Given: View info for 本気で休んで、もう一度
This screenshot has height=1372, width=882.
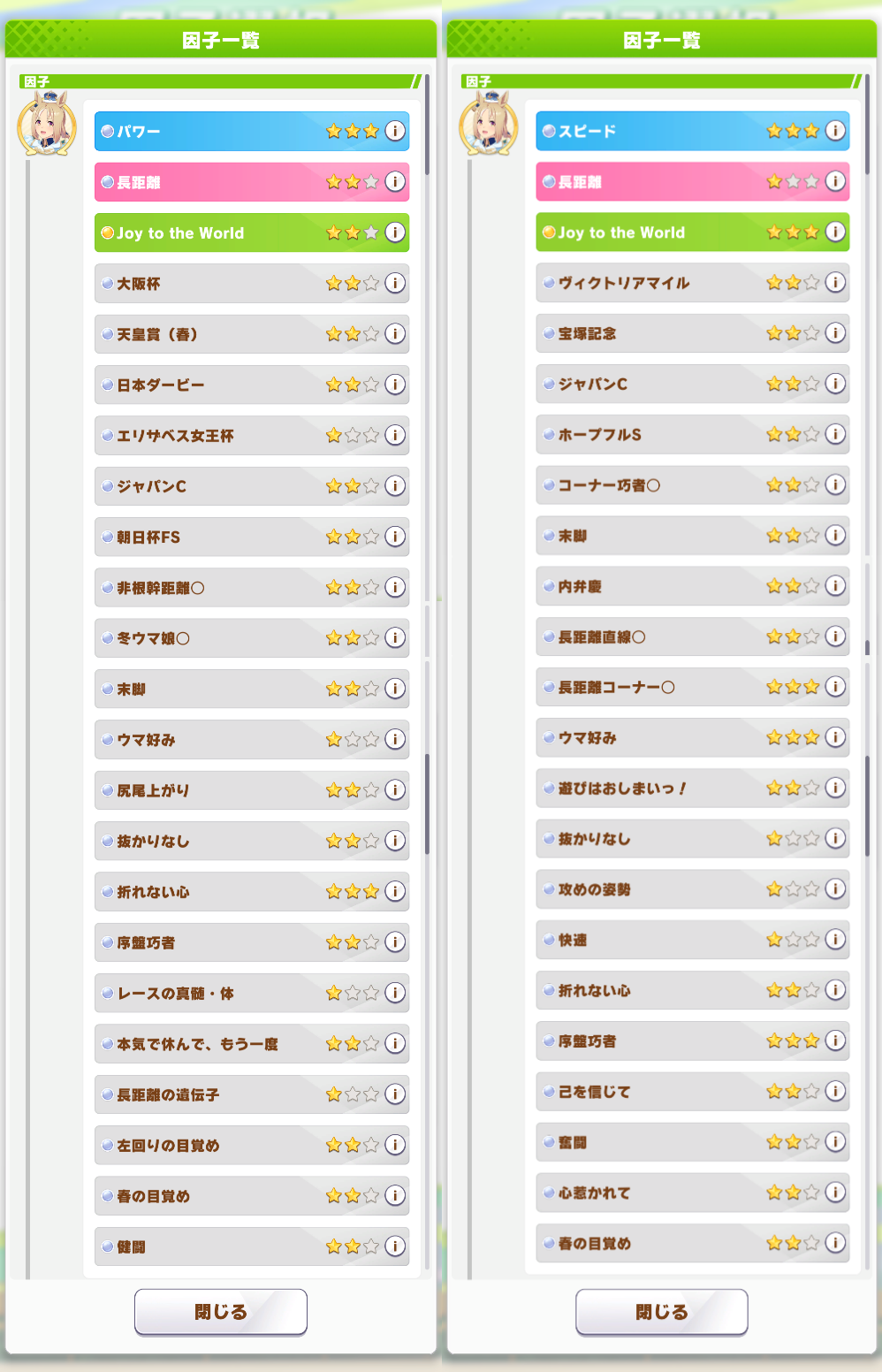Looking at the screenshot, I should coord(395,1043).
